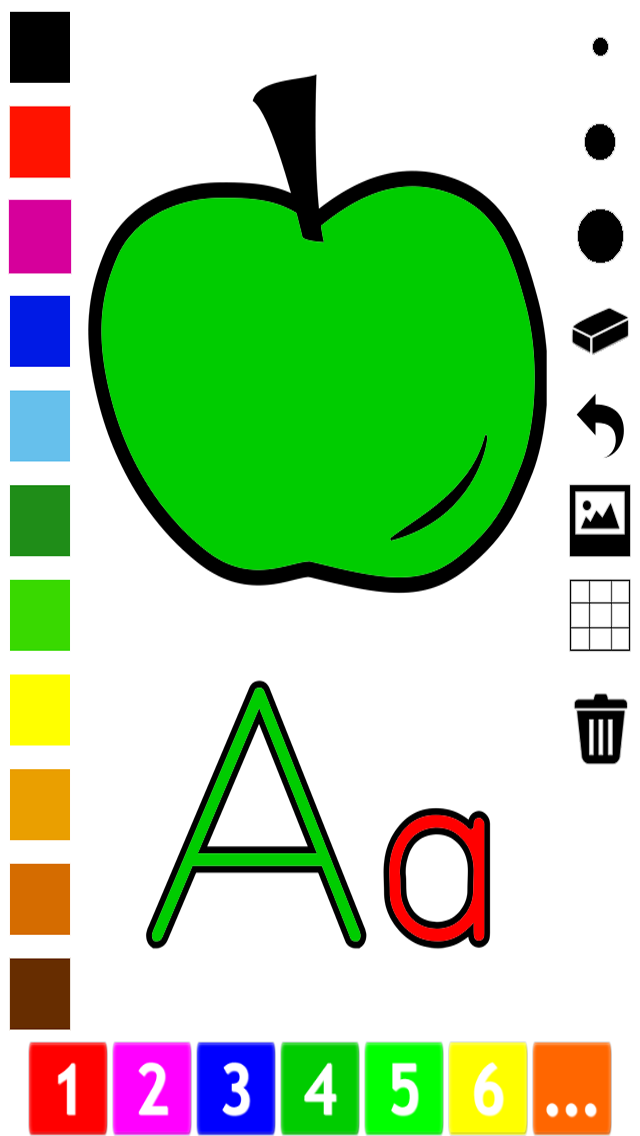
Task: Open the orange more options button
Action: point(572,1088)
